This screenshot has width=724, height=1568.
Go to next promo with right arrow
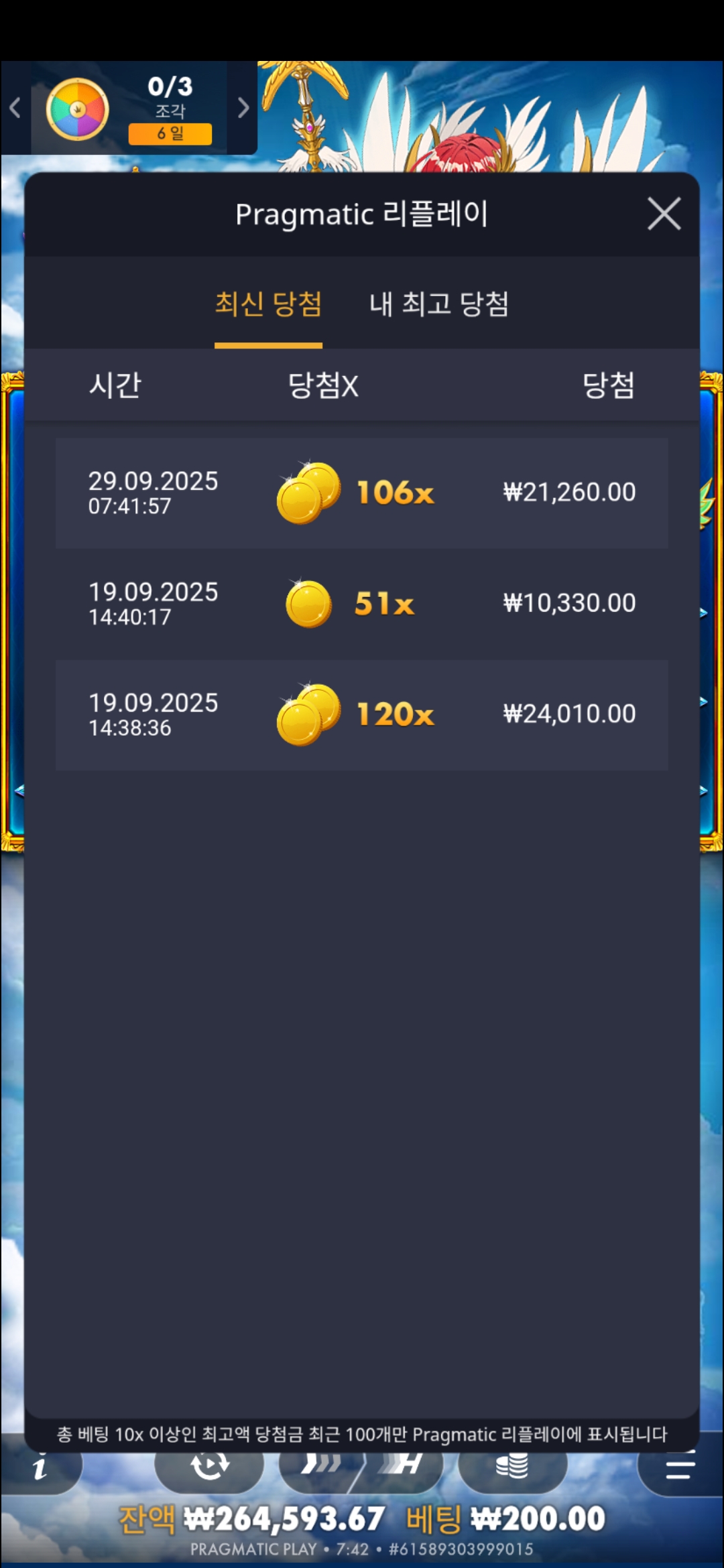click(x=243, y=108)
